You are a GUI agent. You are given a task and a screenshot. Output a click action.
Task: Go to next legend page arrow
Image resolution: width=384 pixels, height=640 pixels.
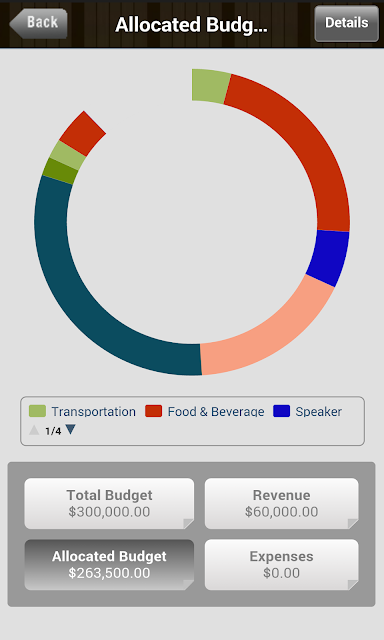click(x=71, y=429)
